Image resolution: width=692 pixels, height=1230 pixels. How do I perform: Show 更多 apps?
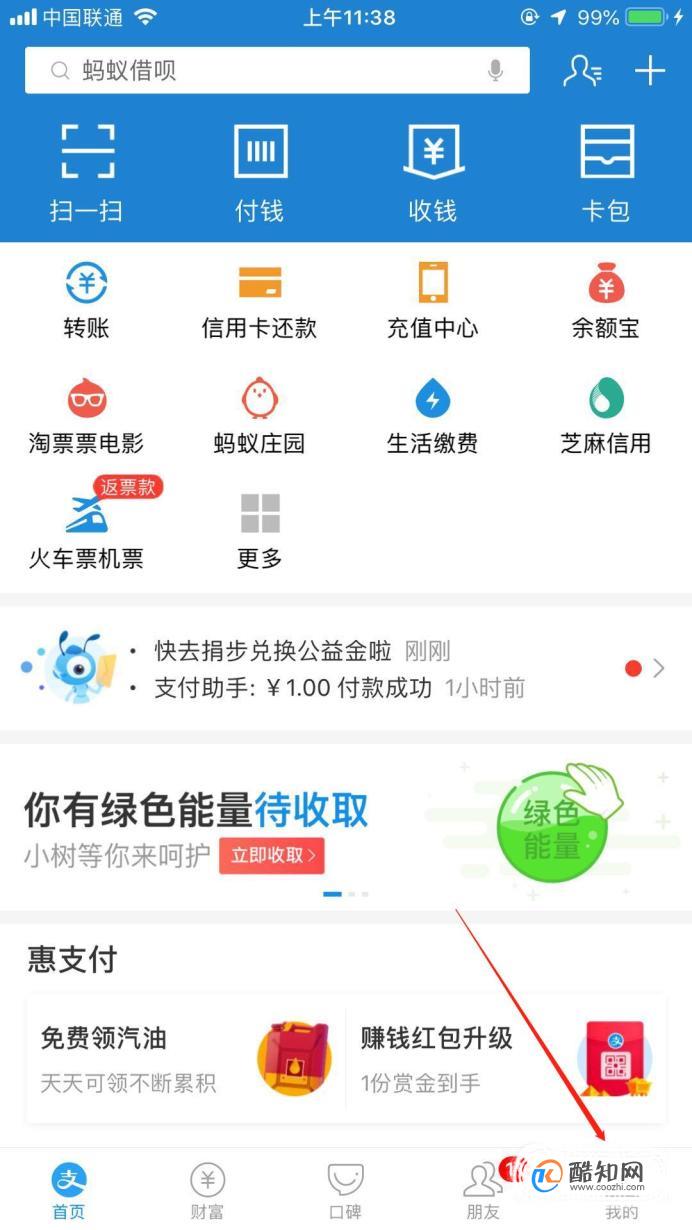pos(260,530)
